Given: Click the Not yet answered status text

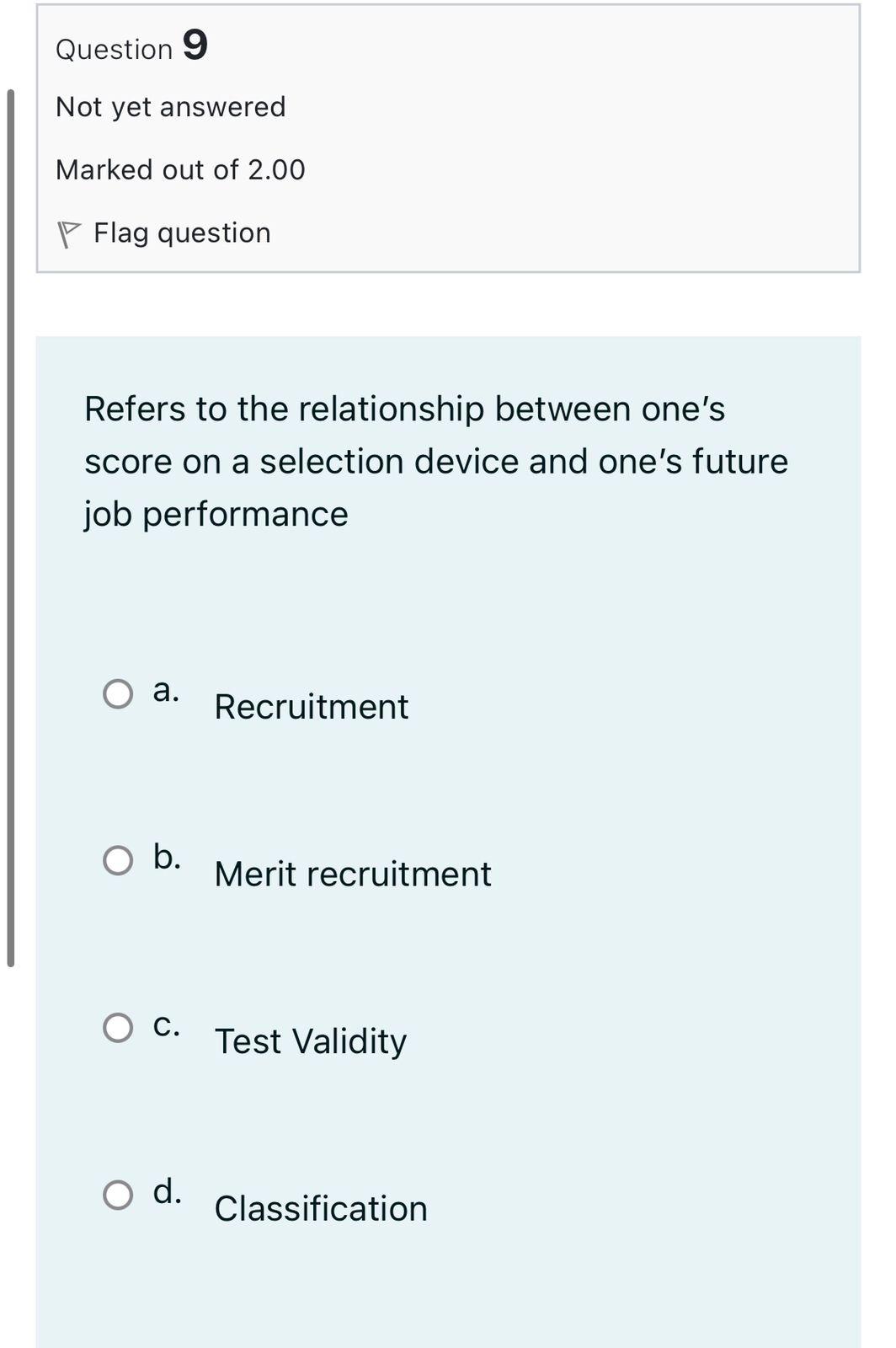Looking at the screenshot, I should tap(170, 105).
